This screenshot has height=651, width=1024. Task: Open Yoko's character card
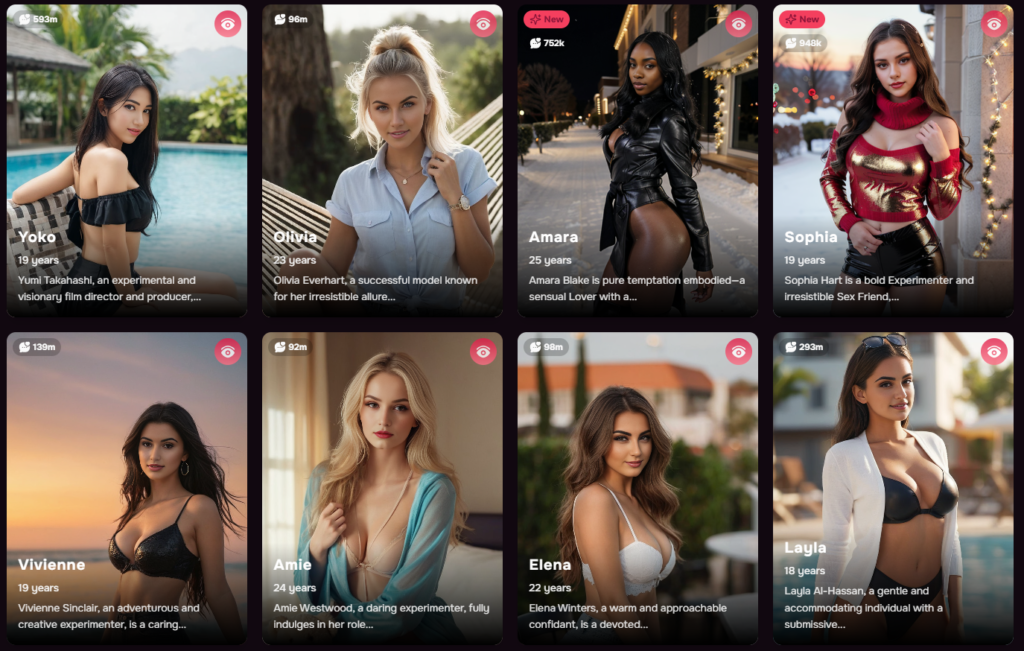[127, 160]
